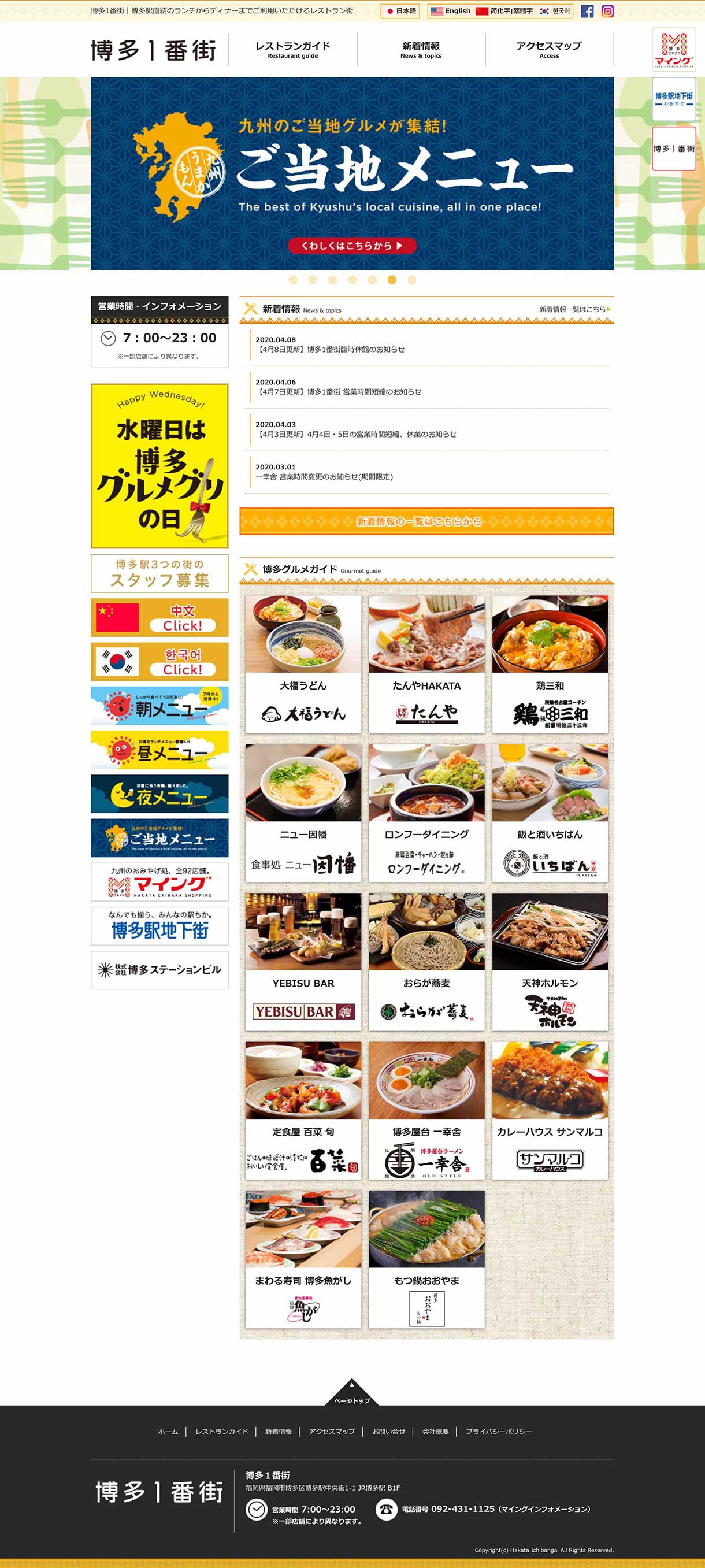Tap the 中文 Click! banner
This screenshot has width=705, height=1568.
coord(159,617)
